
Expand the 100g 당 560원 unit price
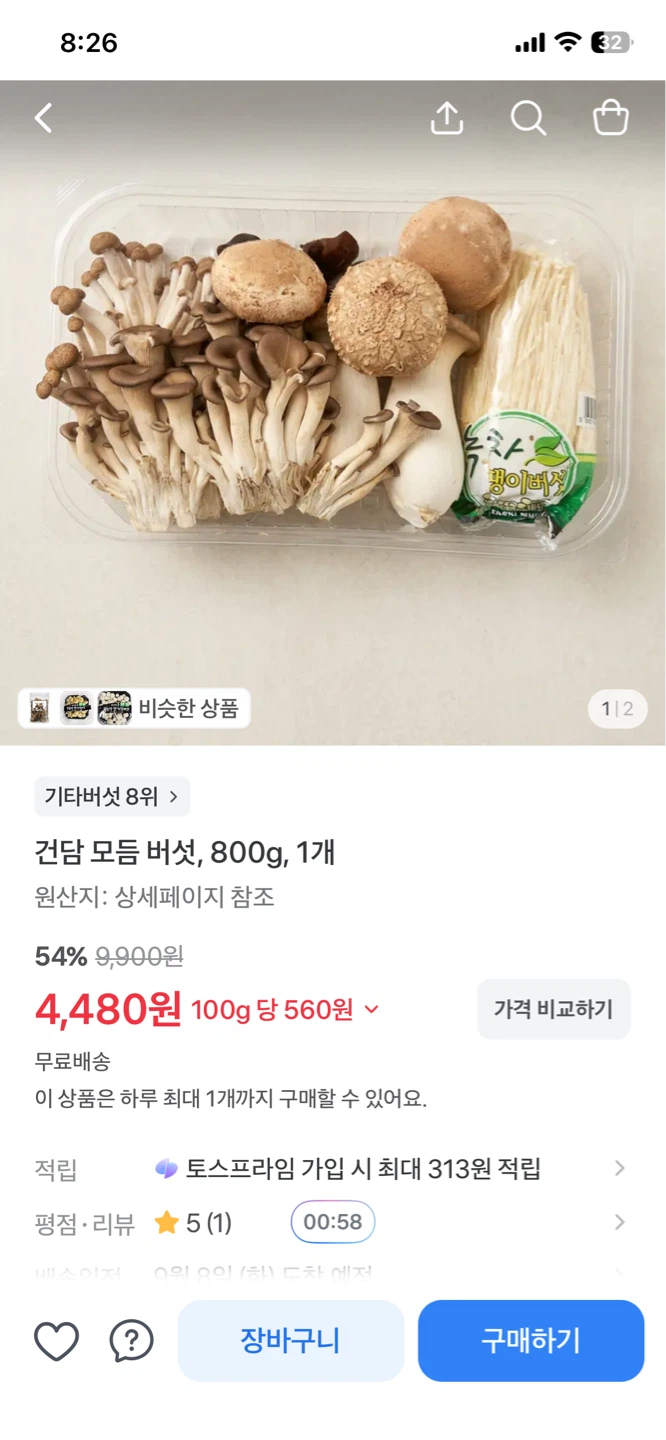tap(286, 1010)
